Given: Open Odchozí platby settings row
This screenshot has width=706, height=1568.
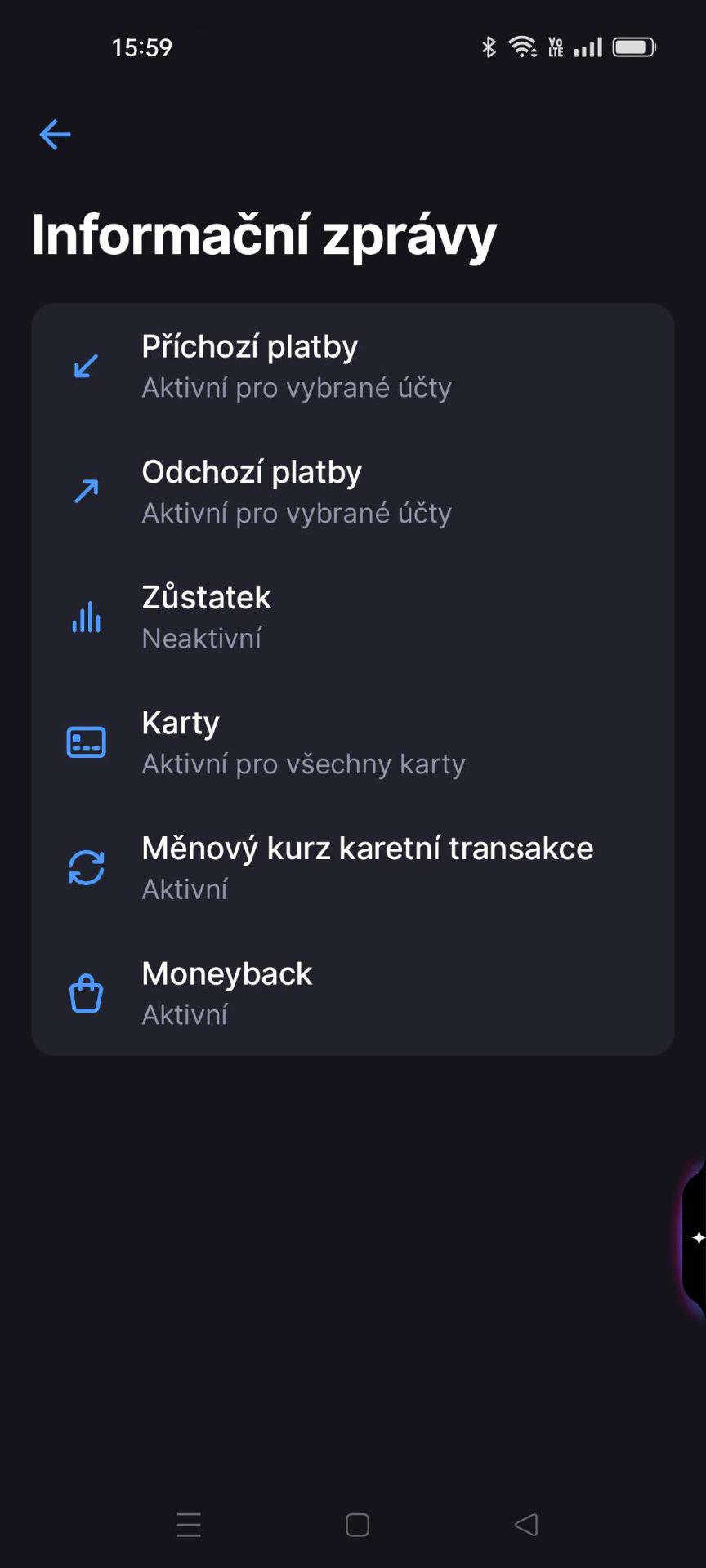Looking at the screenshot, I should (x=351, y=491).
